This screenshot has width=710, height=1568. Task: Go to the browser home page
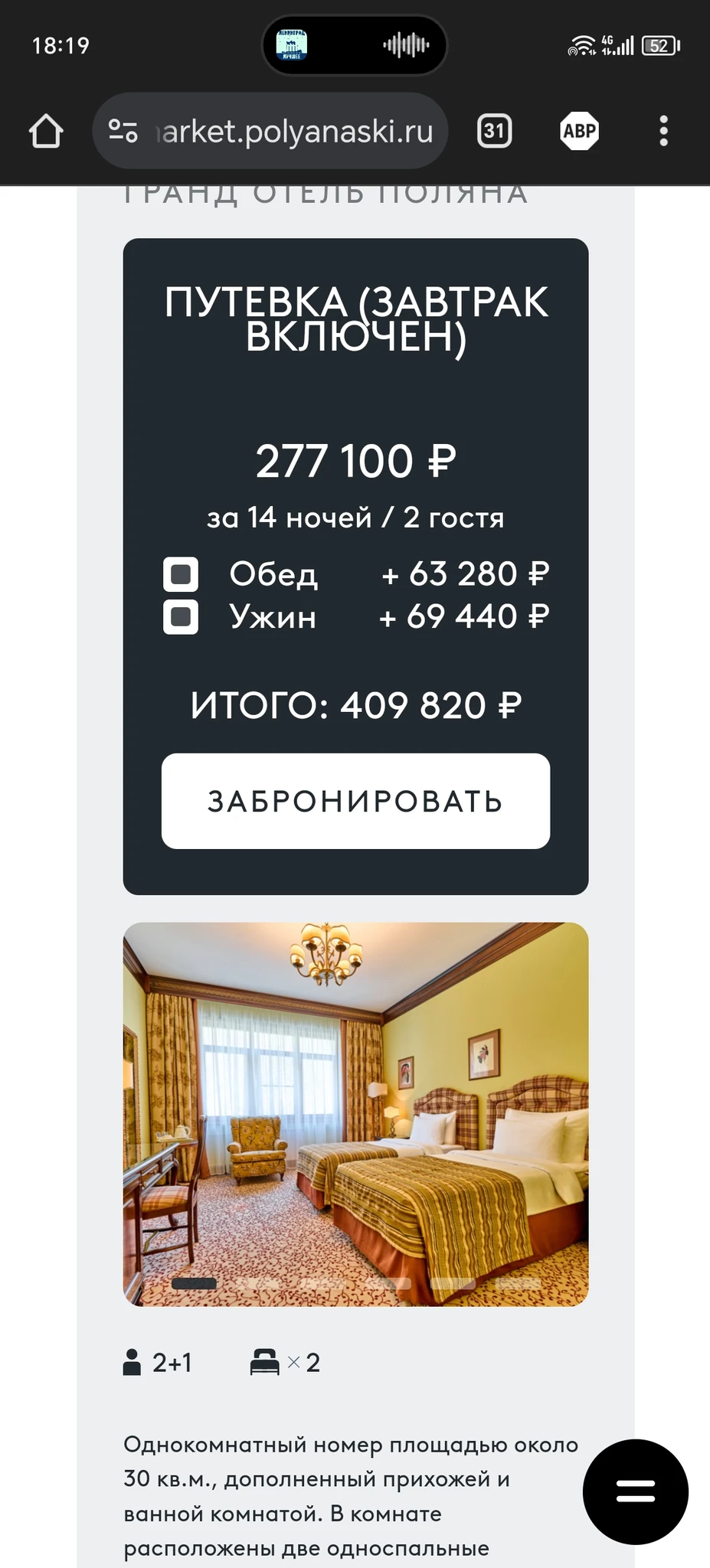pos(46,131)
